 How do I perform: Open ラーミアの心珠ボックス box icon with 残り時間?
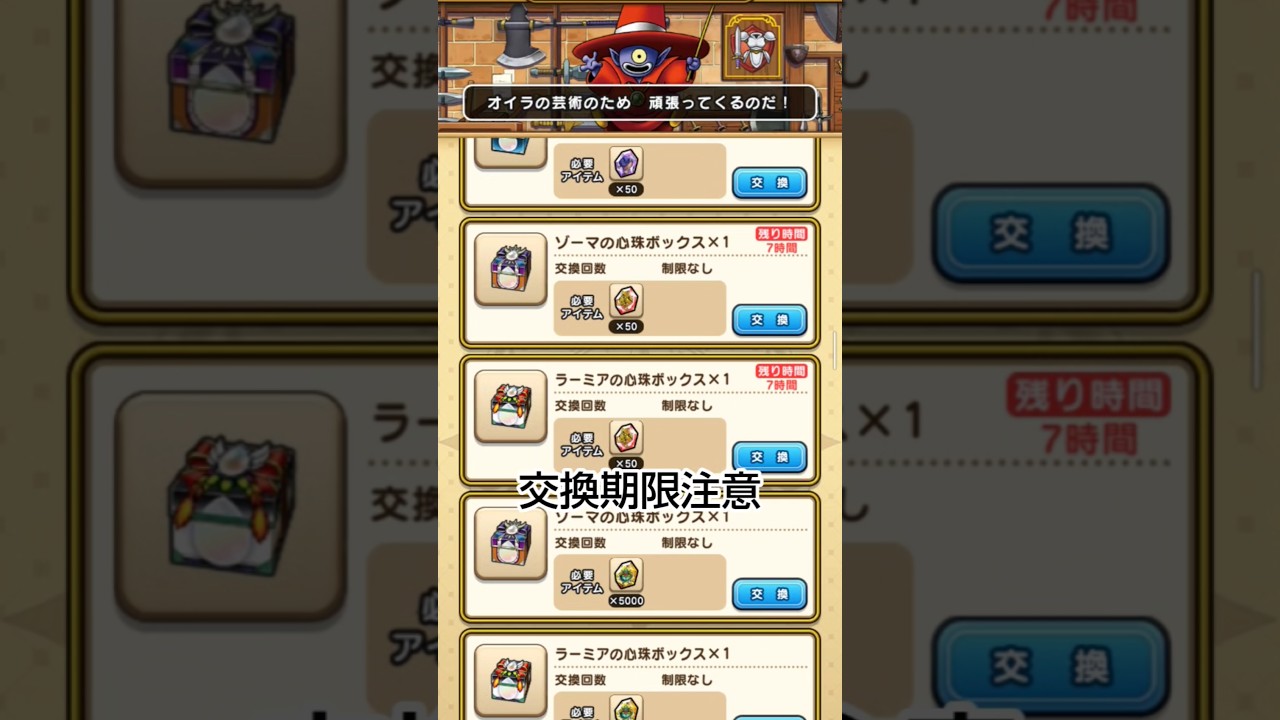click(x=510, y=406)
